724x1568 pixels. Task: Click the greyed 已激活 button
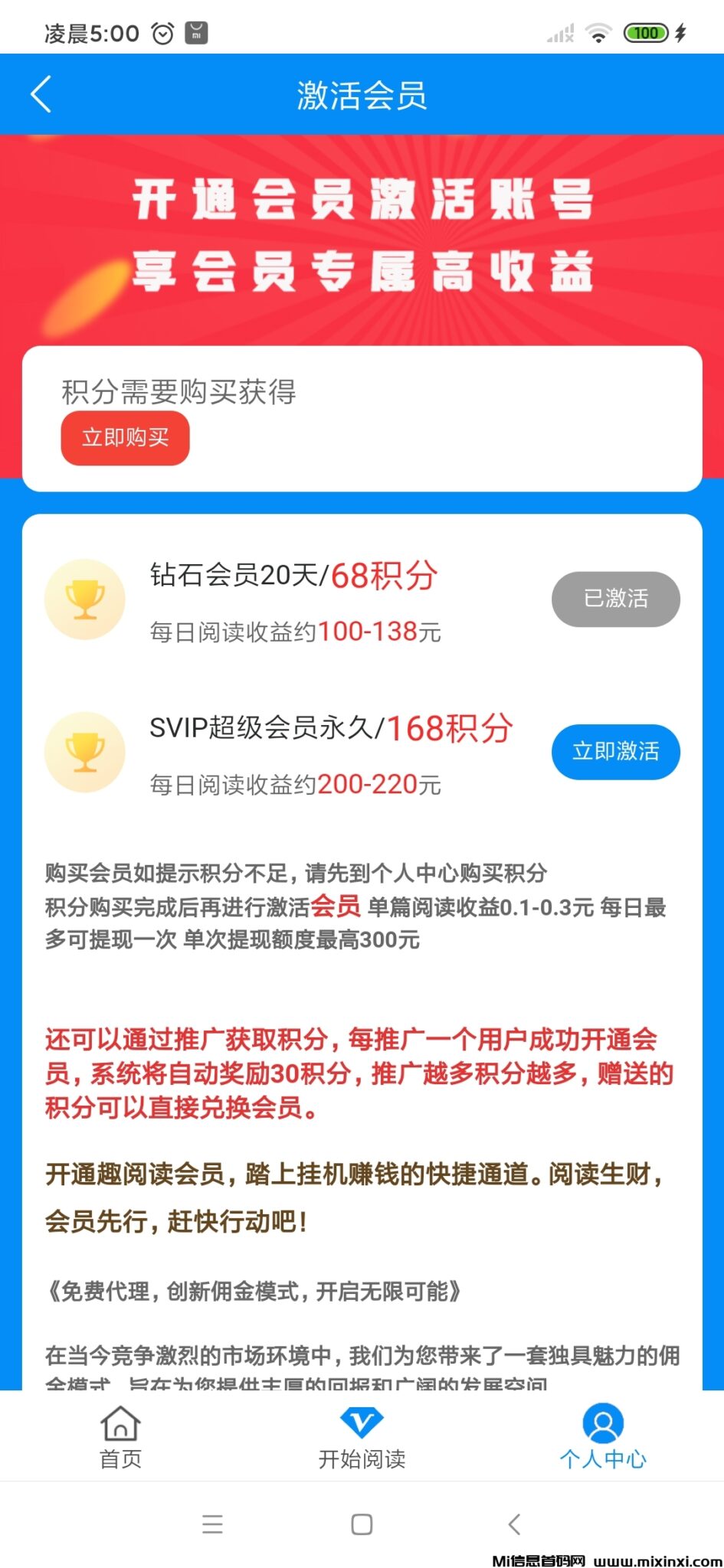pos(615,599)
